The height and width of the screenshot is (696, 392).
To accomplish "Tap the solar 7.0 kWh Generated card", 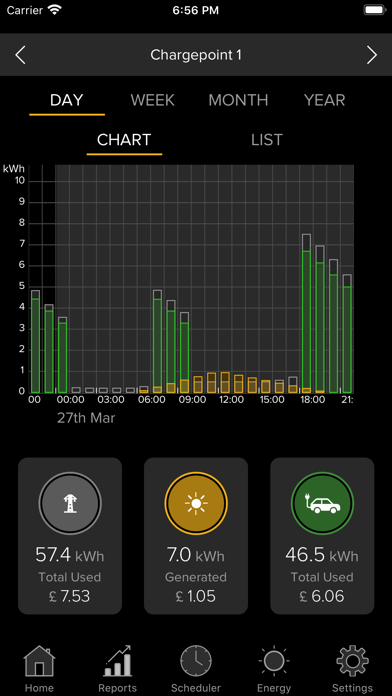I will point(196,536).
